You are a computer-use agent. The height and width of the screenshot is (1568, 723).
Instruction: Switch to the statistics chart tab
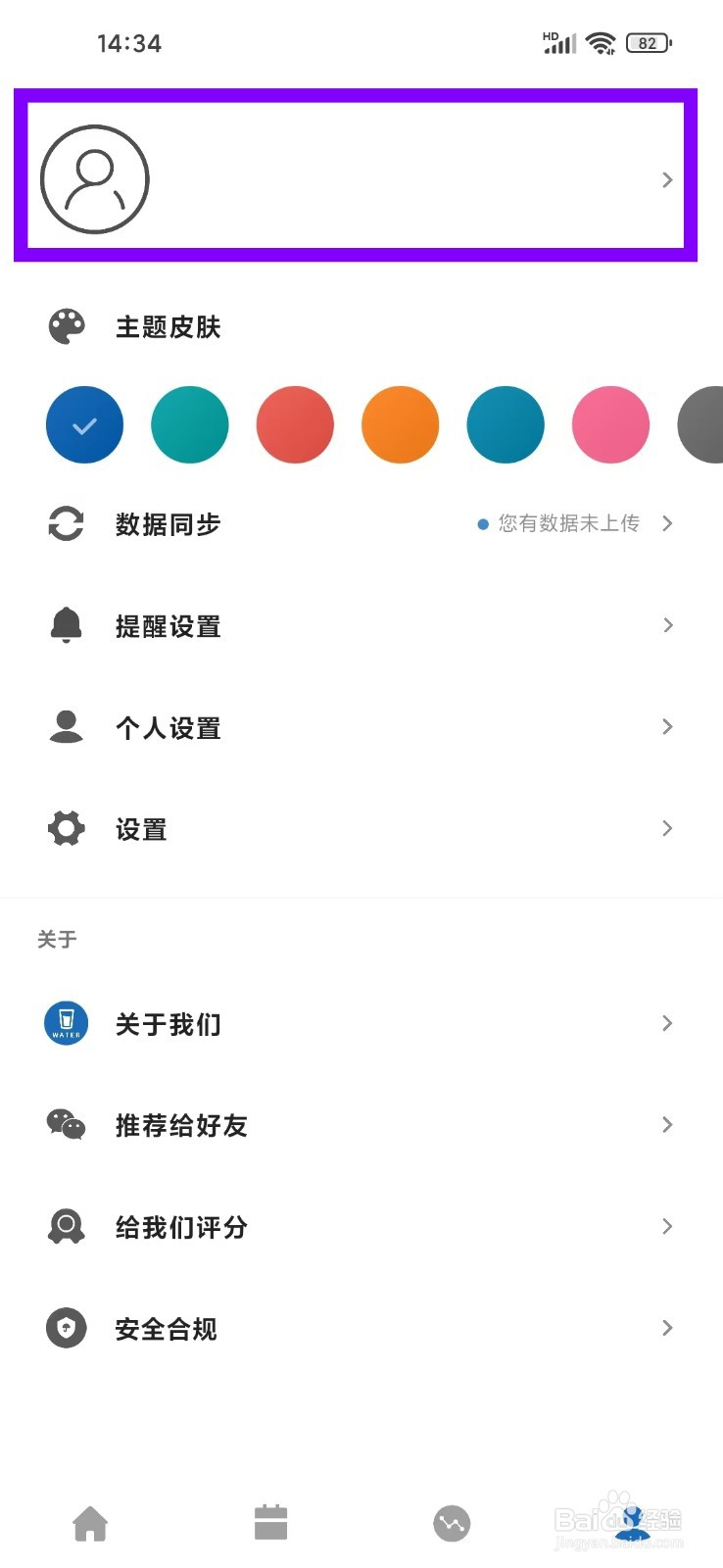tap(452, 1524)
